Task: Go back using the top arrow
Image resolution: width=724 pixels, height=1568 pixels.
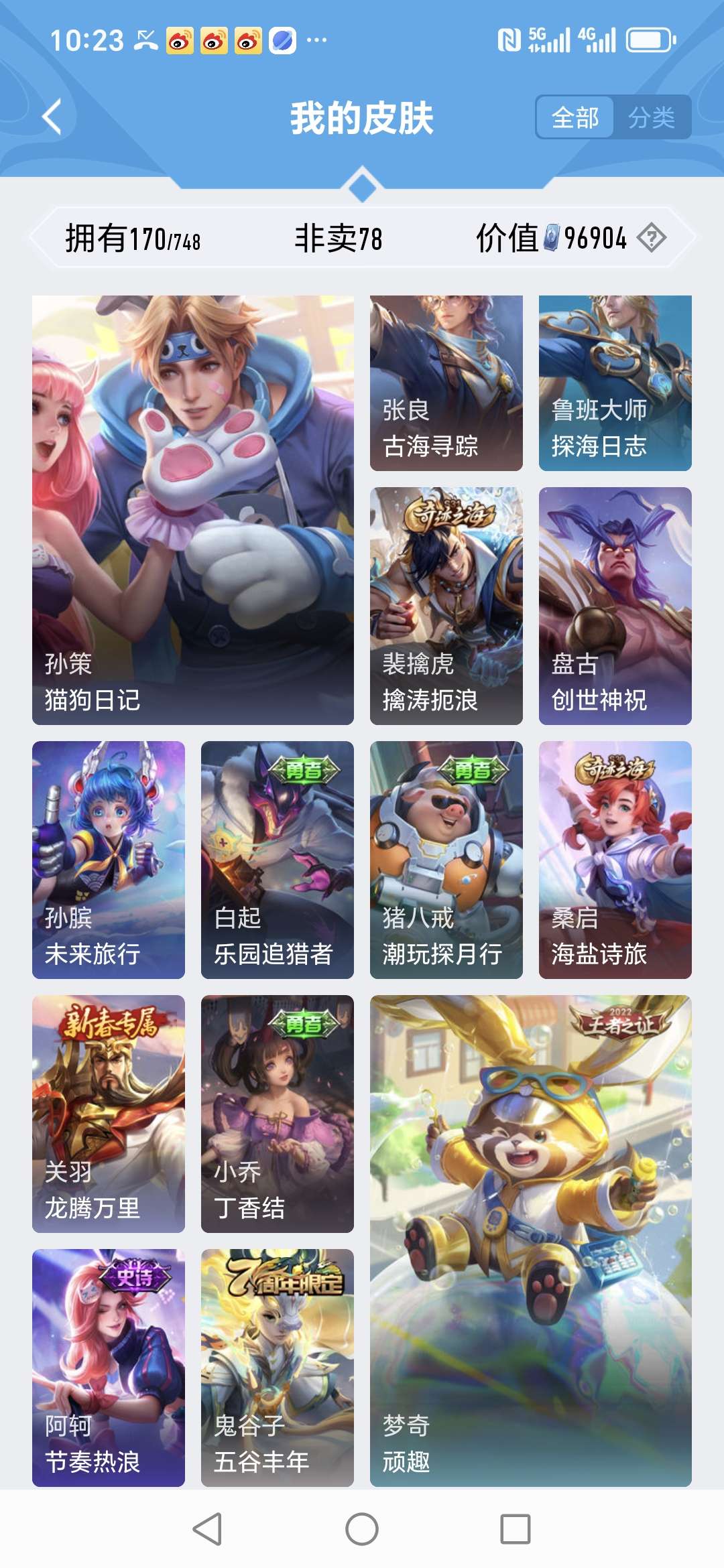Action: 52,117
